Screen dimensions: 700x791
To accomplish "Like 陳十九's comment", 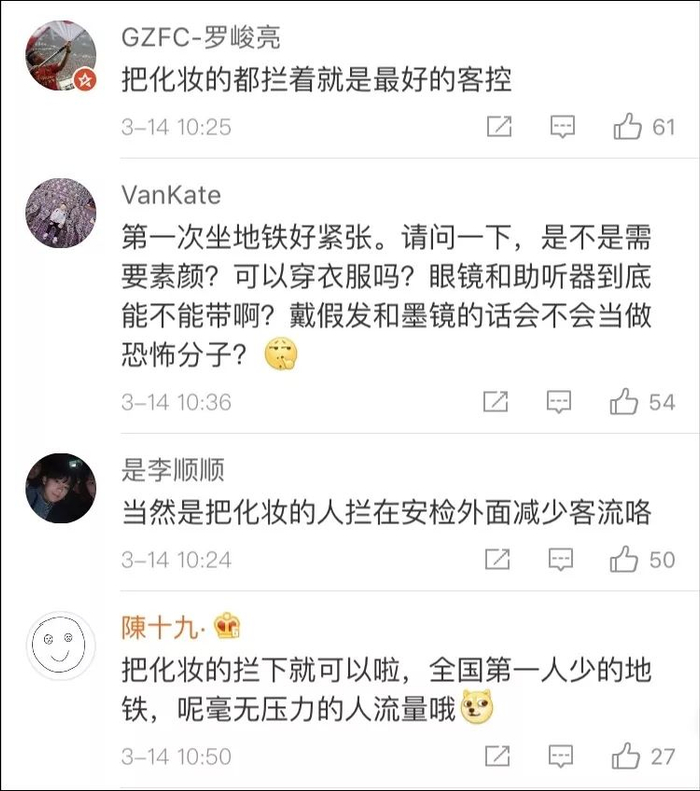I will click(x=625, y=756).
